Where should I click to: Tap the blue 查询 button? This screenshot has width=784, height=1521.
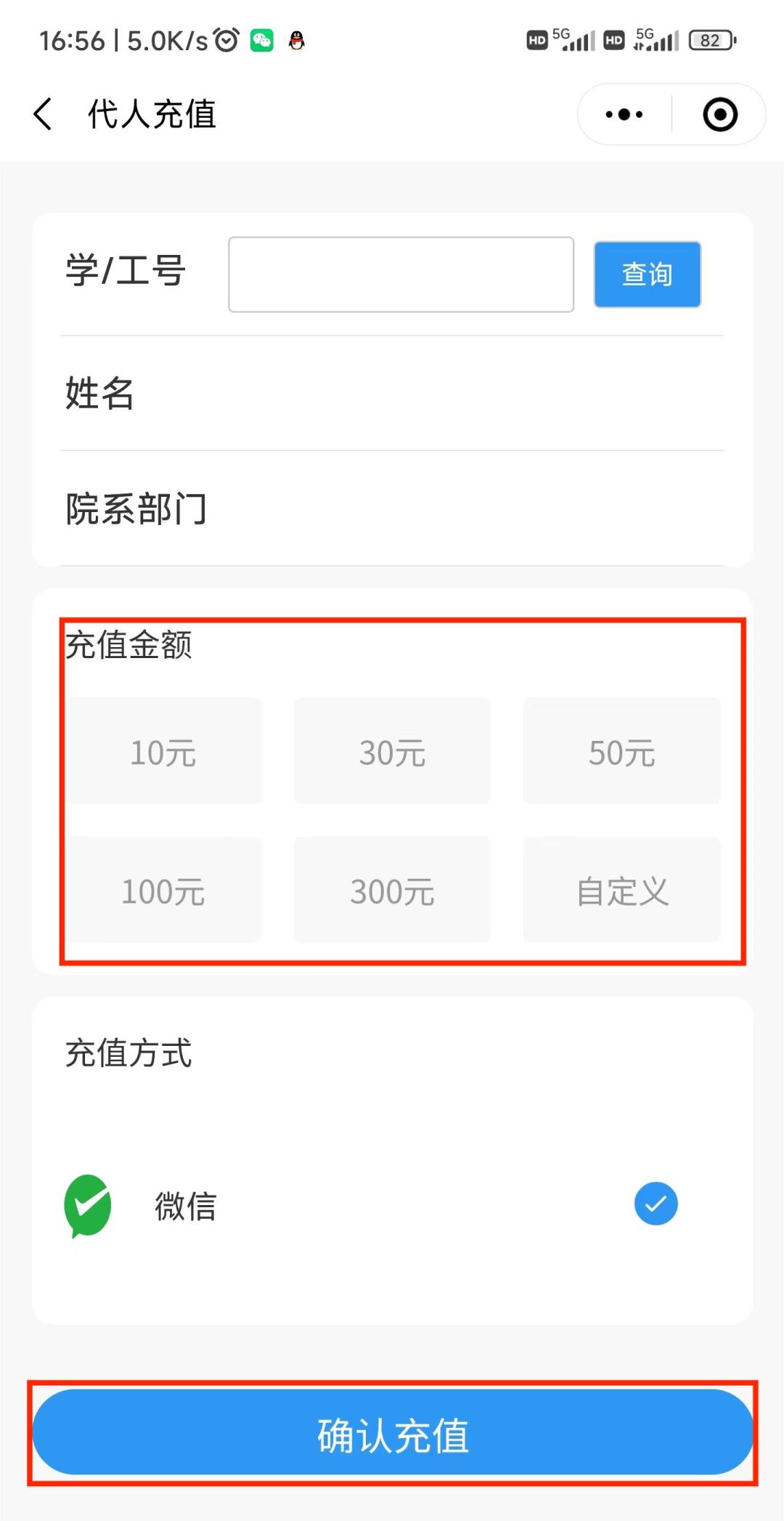coord(648,275)
